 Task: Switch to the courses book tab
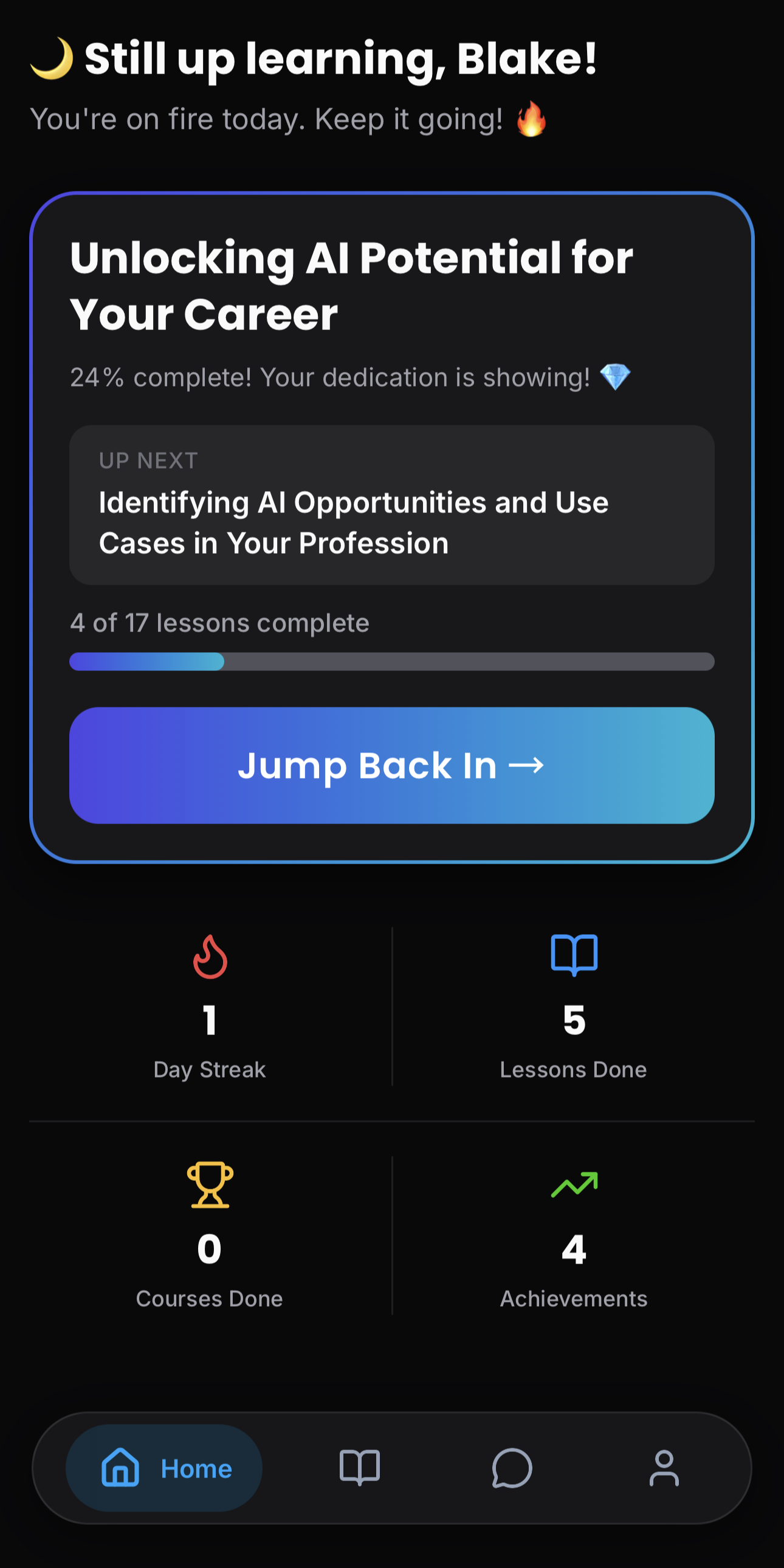click(360, 1468)
